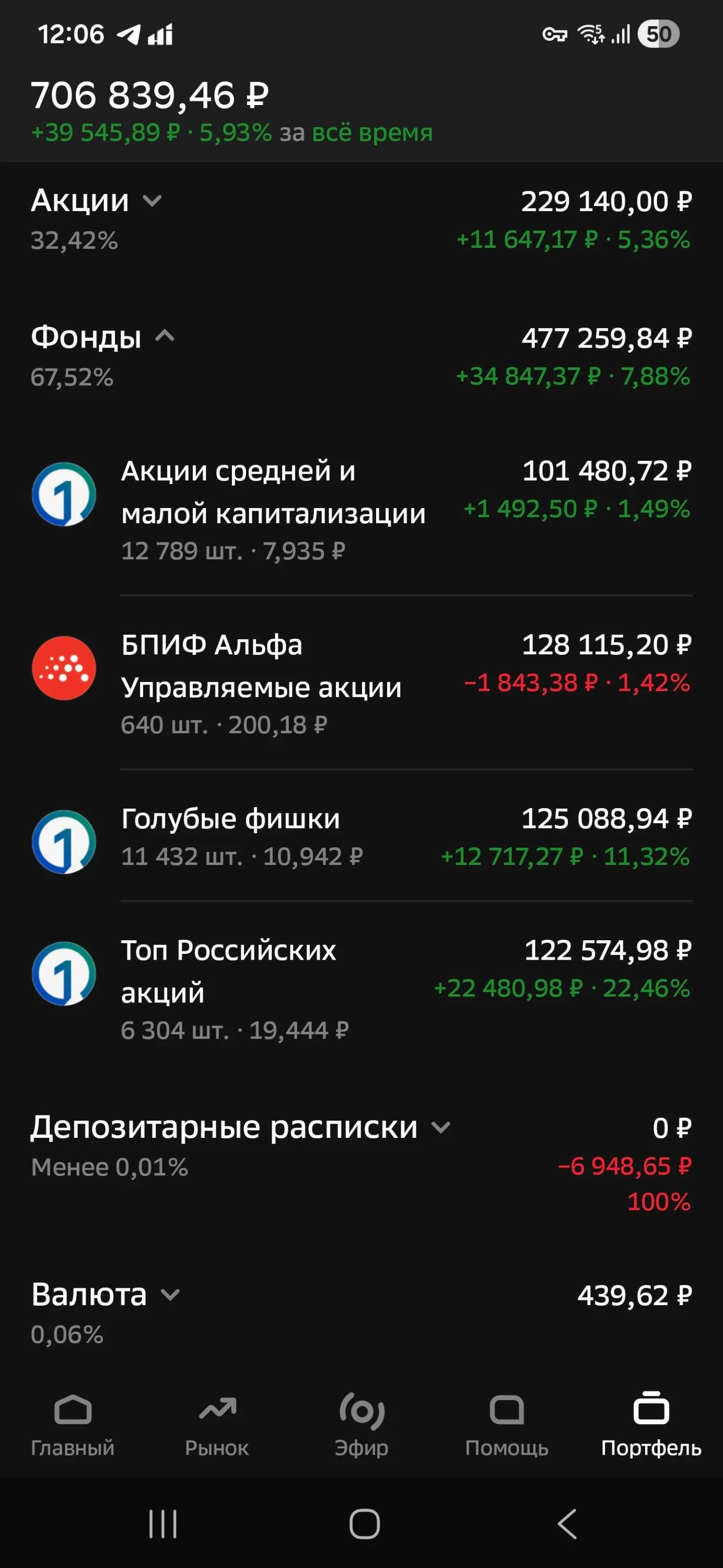The width and height of the screenshot is (723, 1568).
Task: Go back with the system back button
Action: coord(567,1524)
